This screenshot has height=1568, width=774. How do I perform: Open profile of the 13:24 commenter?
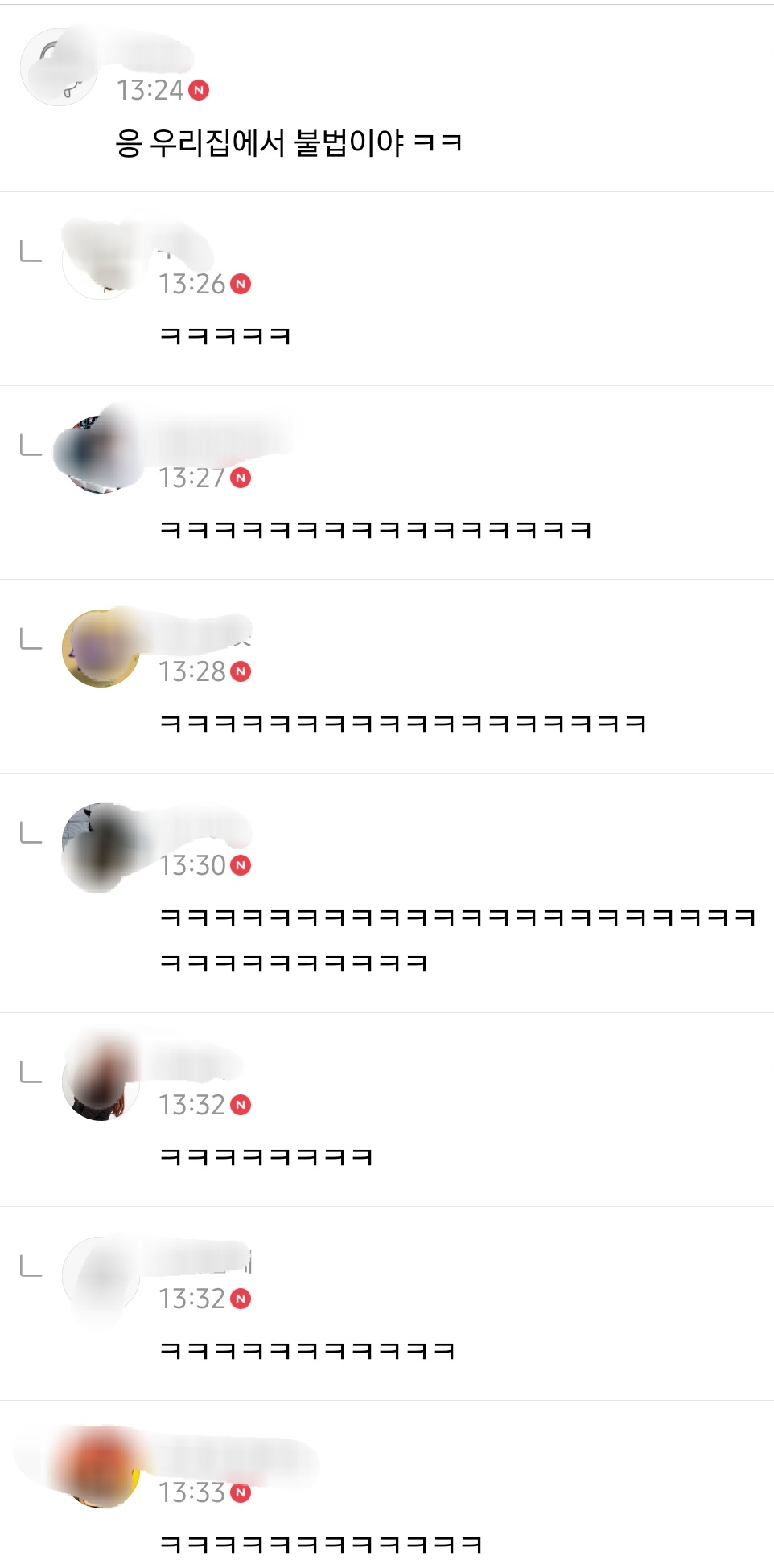[58, 68]
